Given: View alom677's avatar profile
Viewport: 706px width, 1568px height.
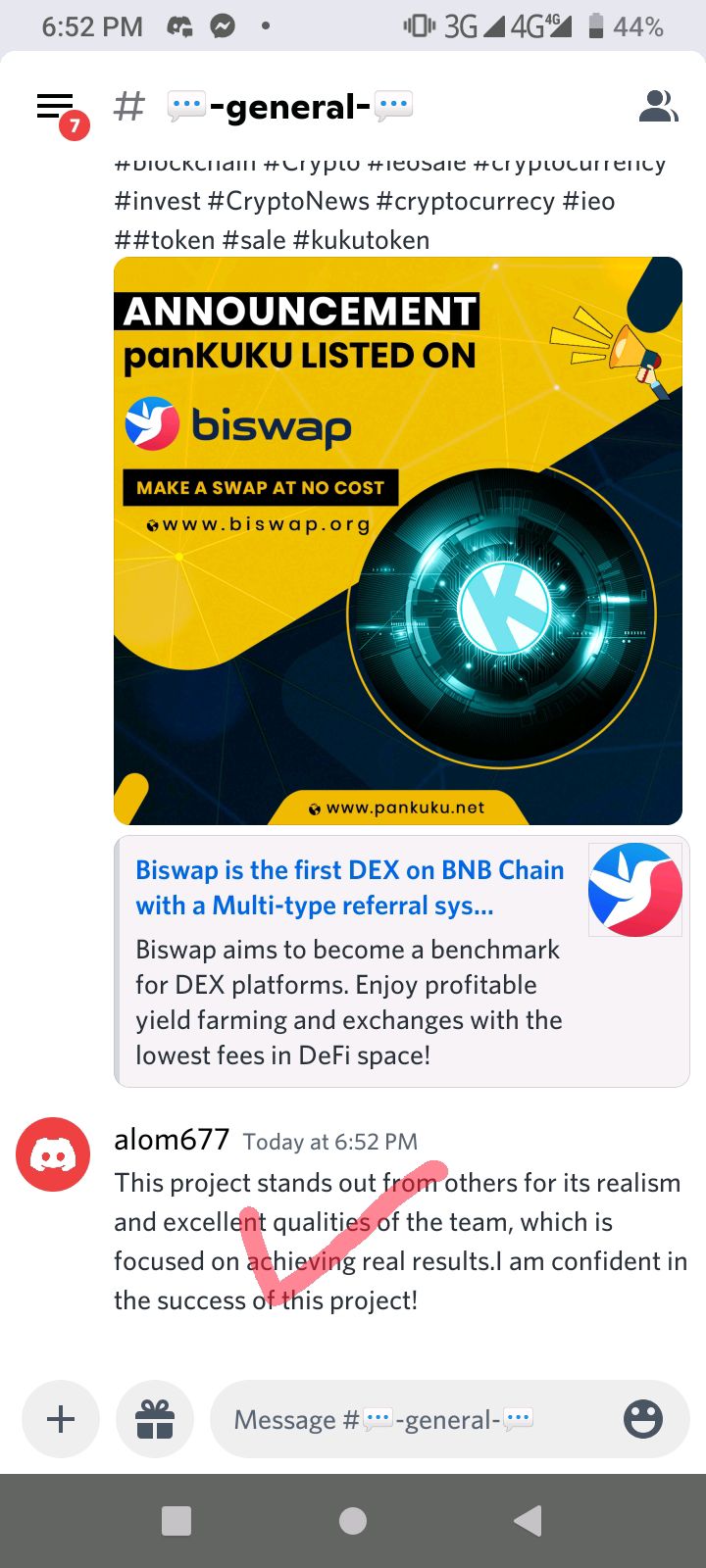Looking at the screenshot, I should tap(53, 1154).
